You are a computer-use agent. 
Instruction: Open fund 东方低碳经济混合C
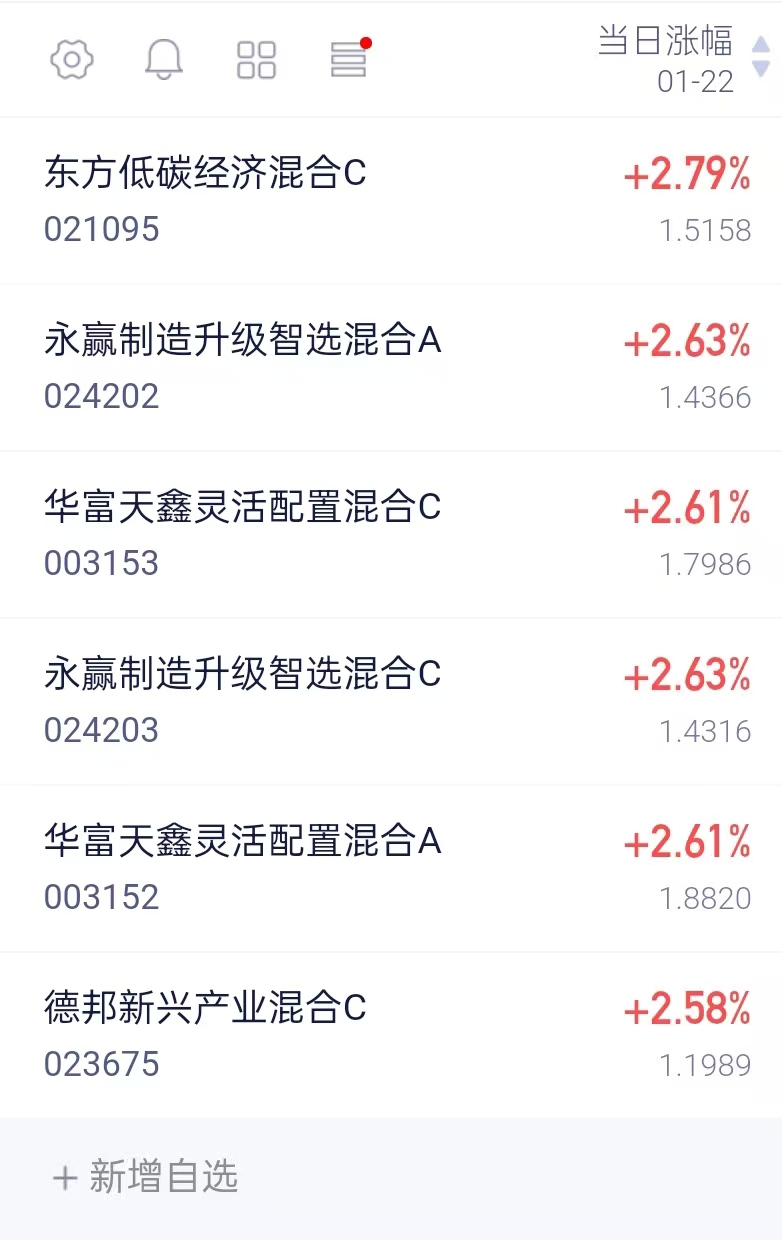206,174
